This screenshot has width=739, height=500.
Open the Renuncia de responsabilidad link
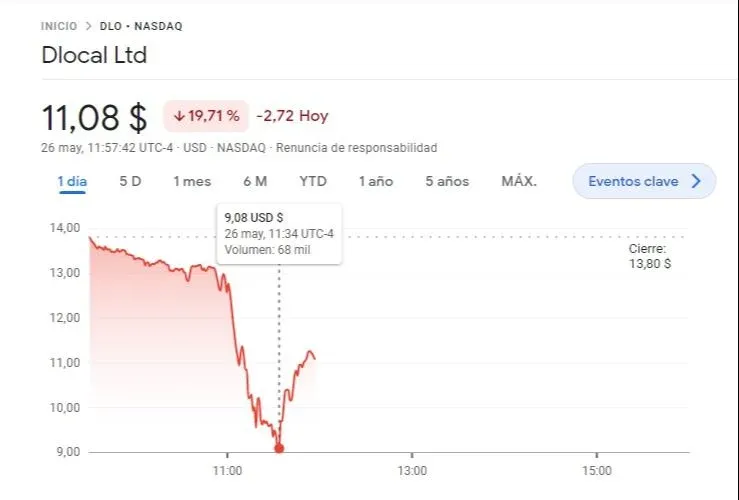click(x=356, y=147)
